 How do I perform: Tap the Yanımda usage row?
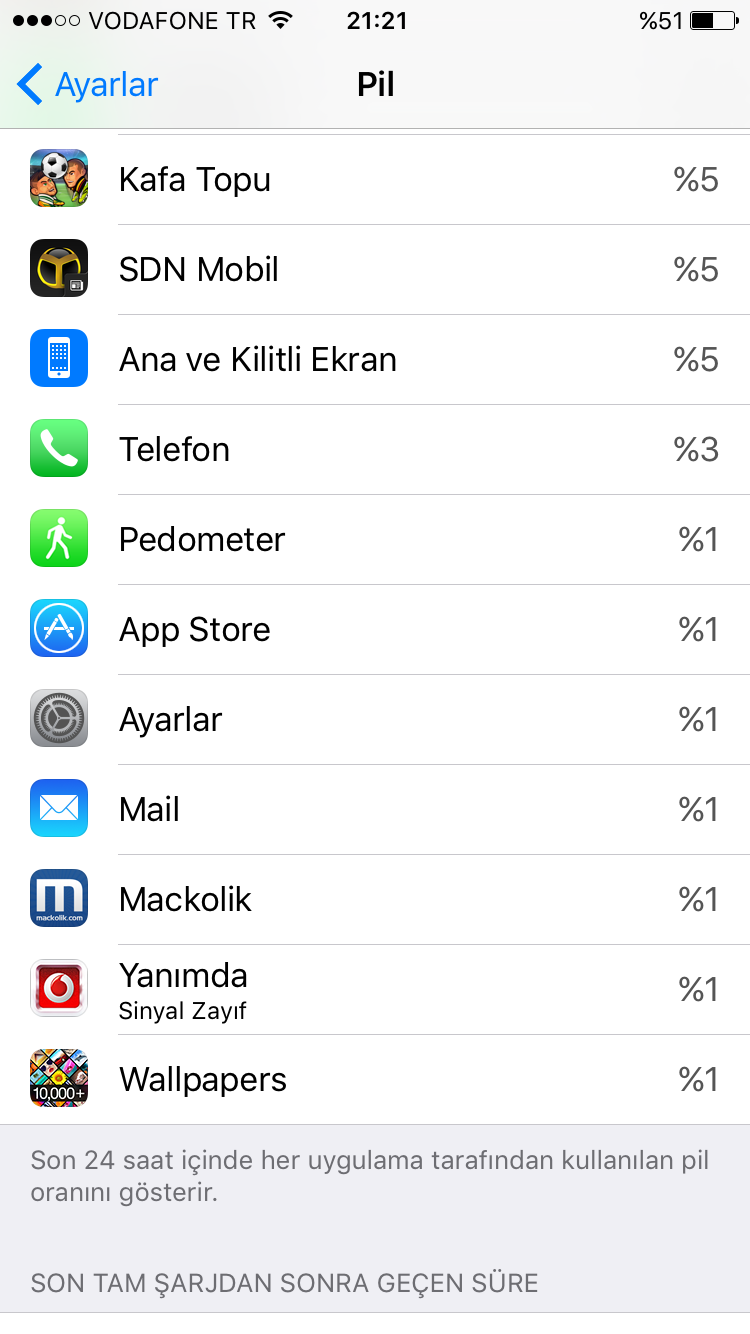click(x=375, y=990)
